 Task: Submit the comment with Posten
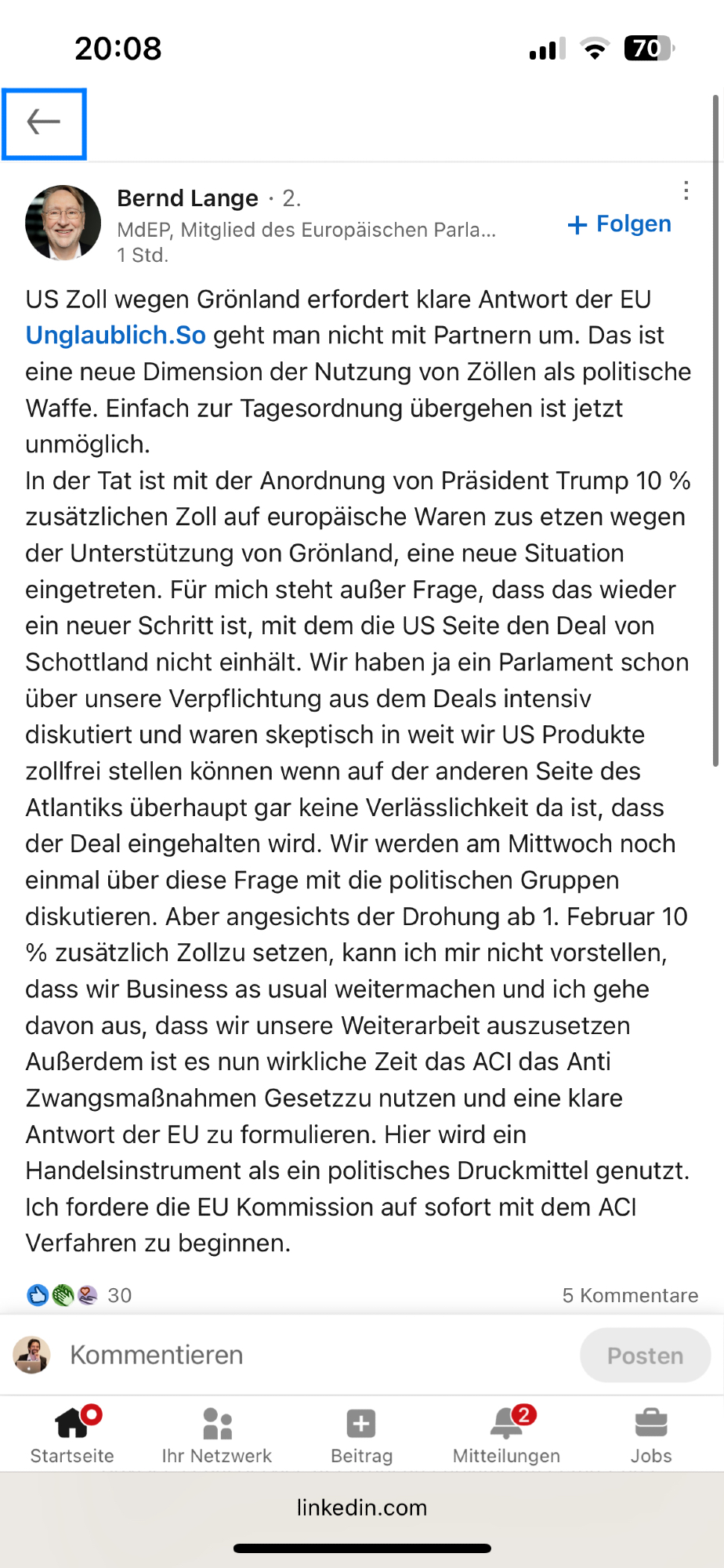point(645,1356)
